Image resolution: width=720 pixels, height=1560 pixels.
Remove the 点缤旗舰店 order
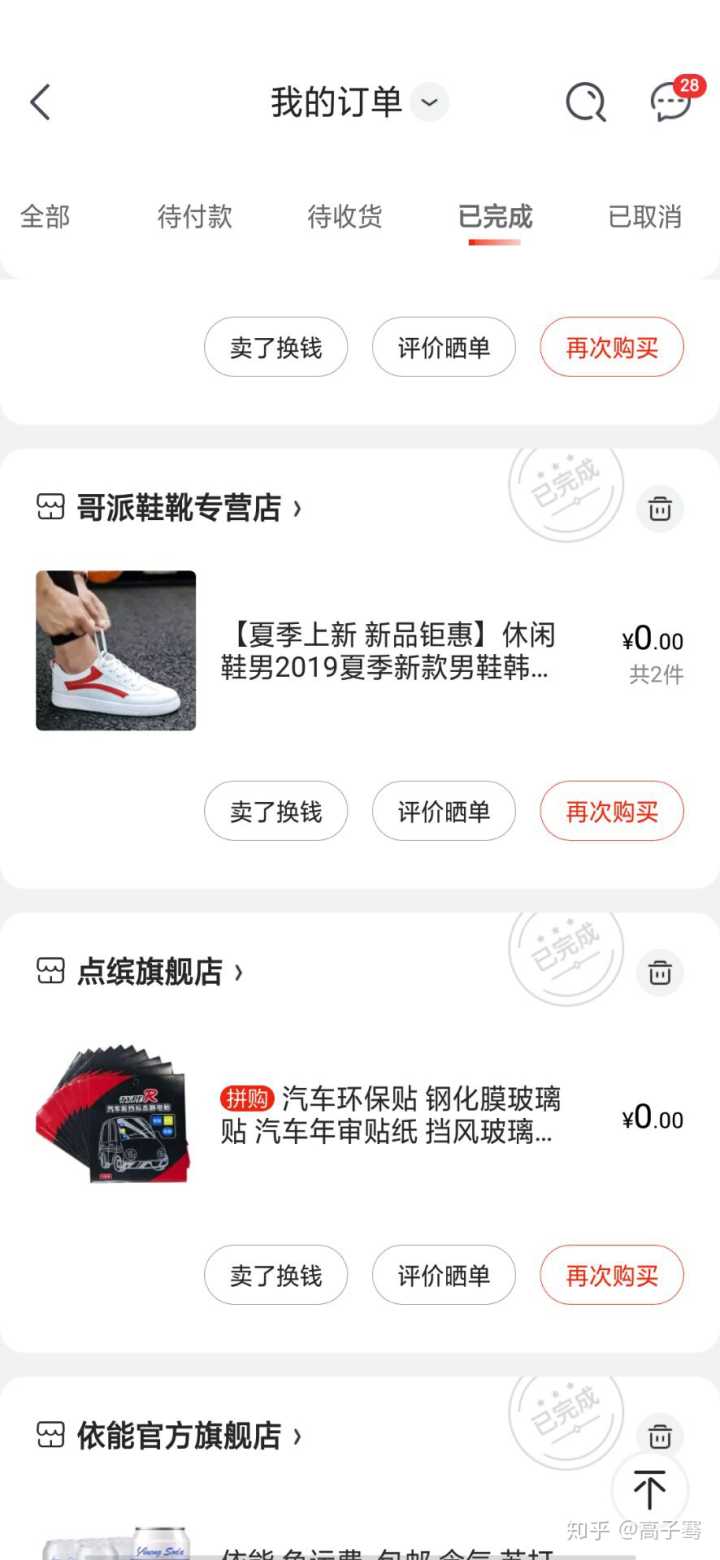point(660,972)
